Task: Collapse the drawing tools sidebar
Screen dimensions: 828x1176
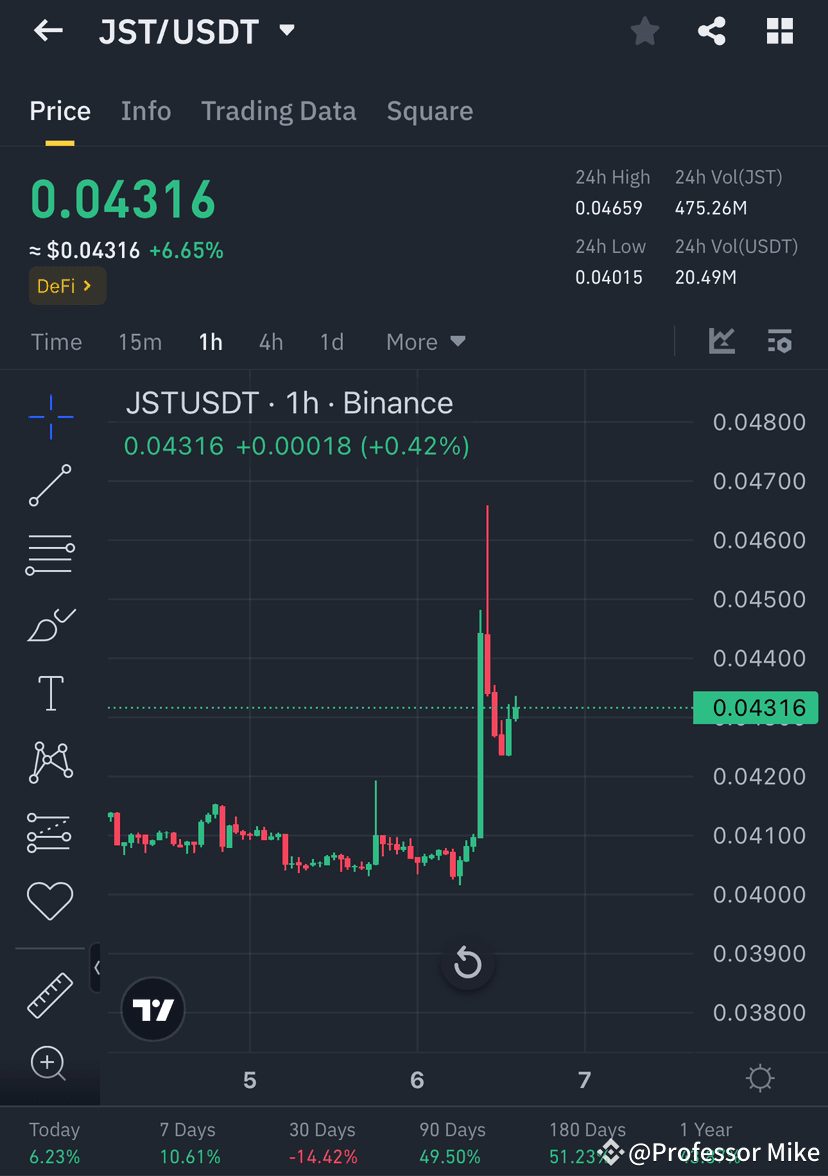Action: pyautogui.click(x=97, y=968)
